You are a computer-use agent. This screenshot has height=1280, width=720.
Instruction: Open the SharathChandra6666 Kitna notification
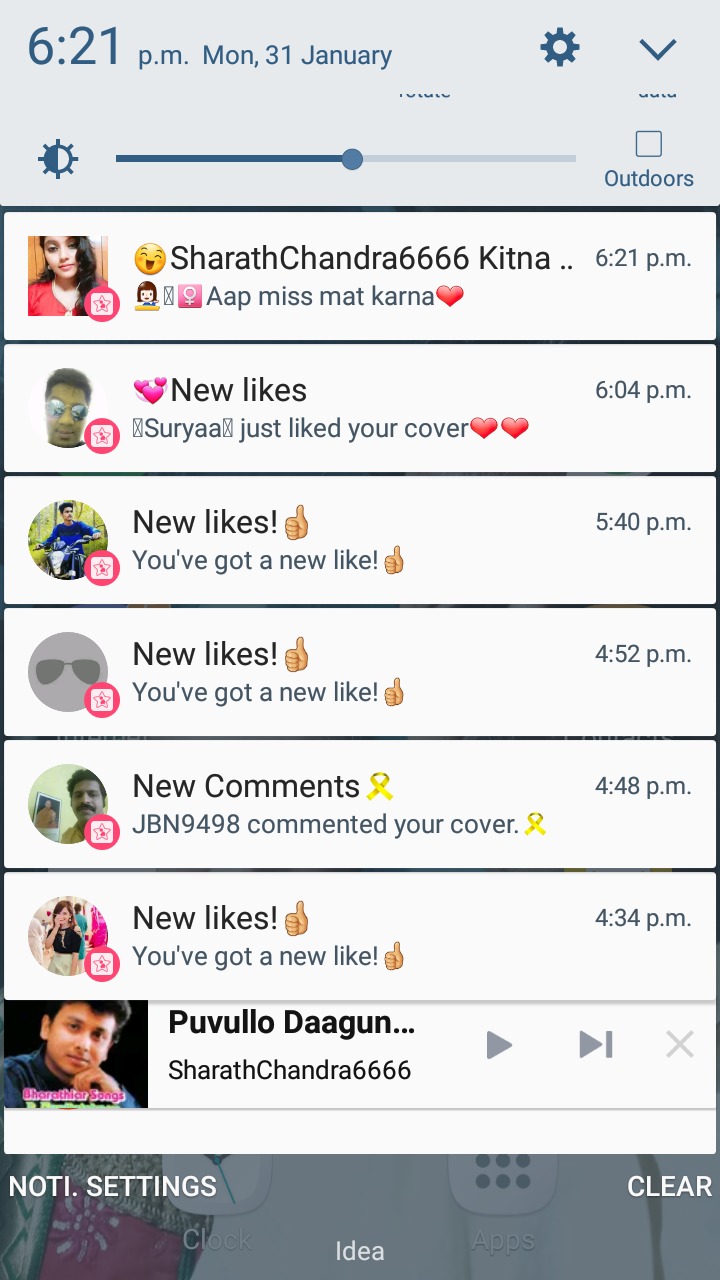click(x=360, y=276)
